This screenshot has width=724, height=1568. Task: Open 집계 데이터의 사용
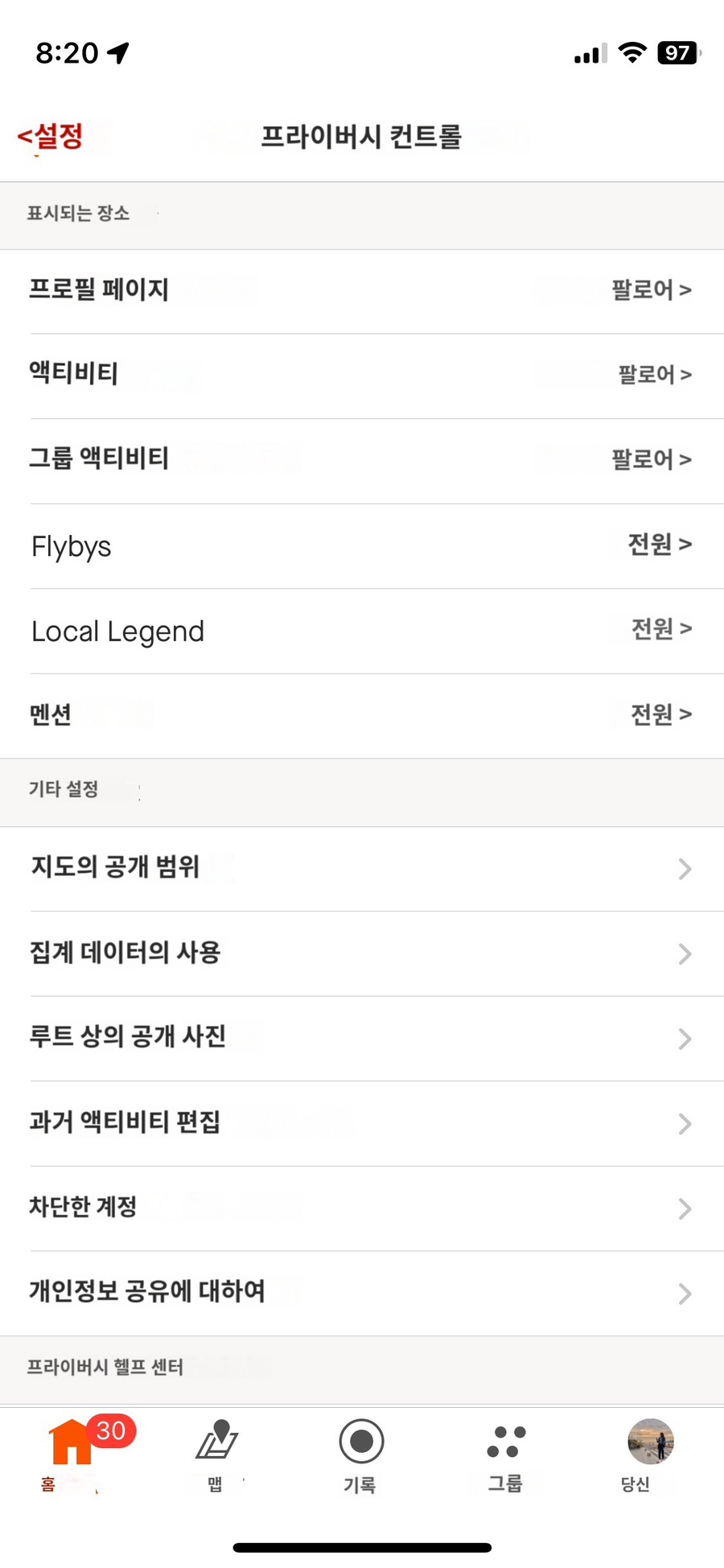[x=362, y=953]
